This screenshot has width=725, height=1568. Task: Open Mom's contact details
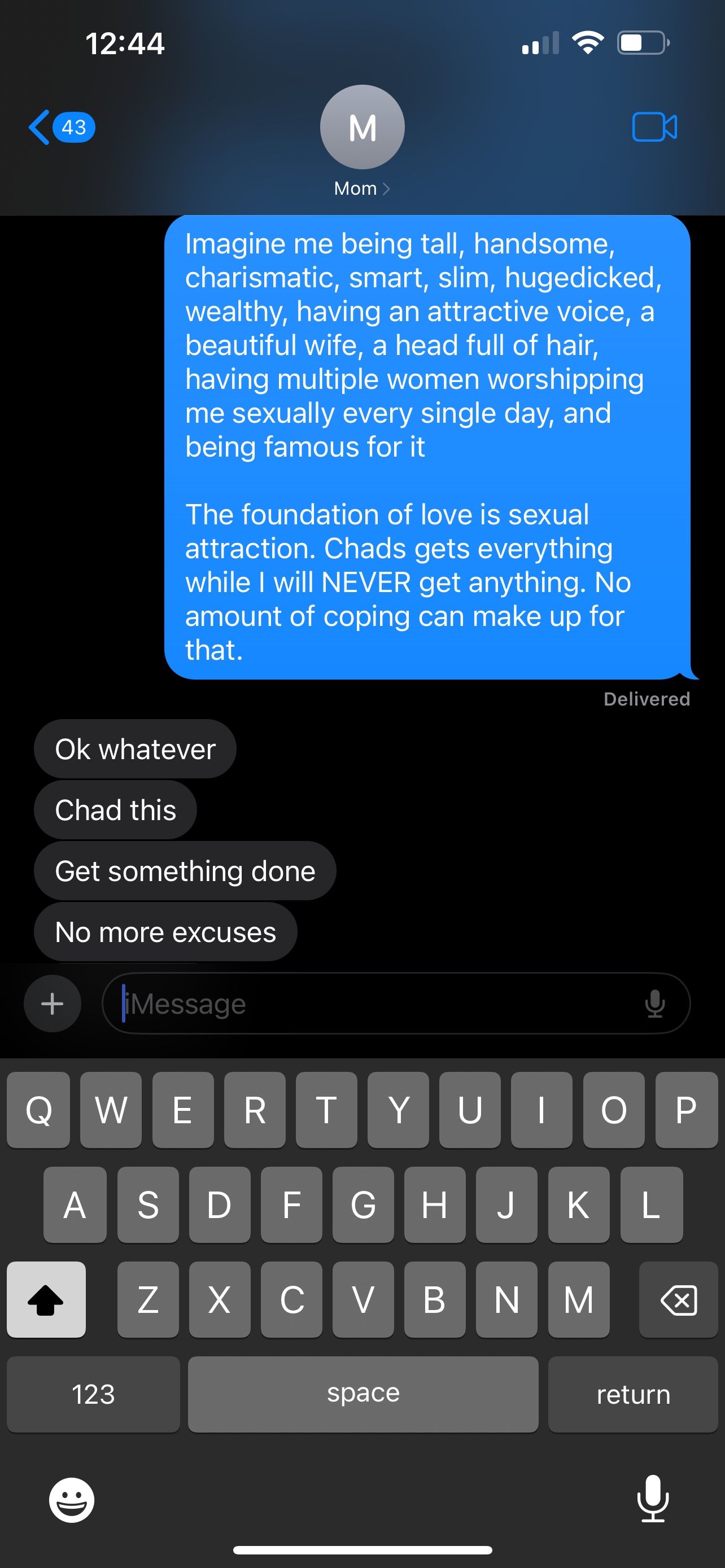click(x=362, y=188)
